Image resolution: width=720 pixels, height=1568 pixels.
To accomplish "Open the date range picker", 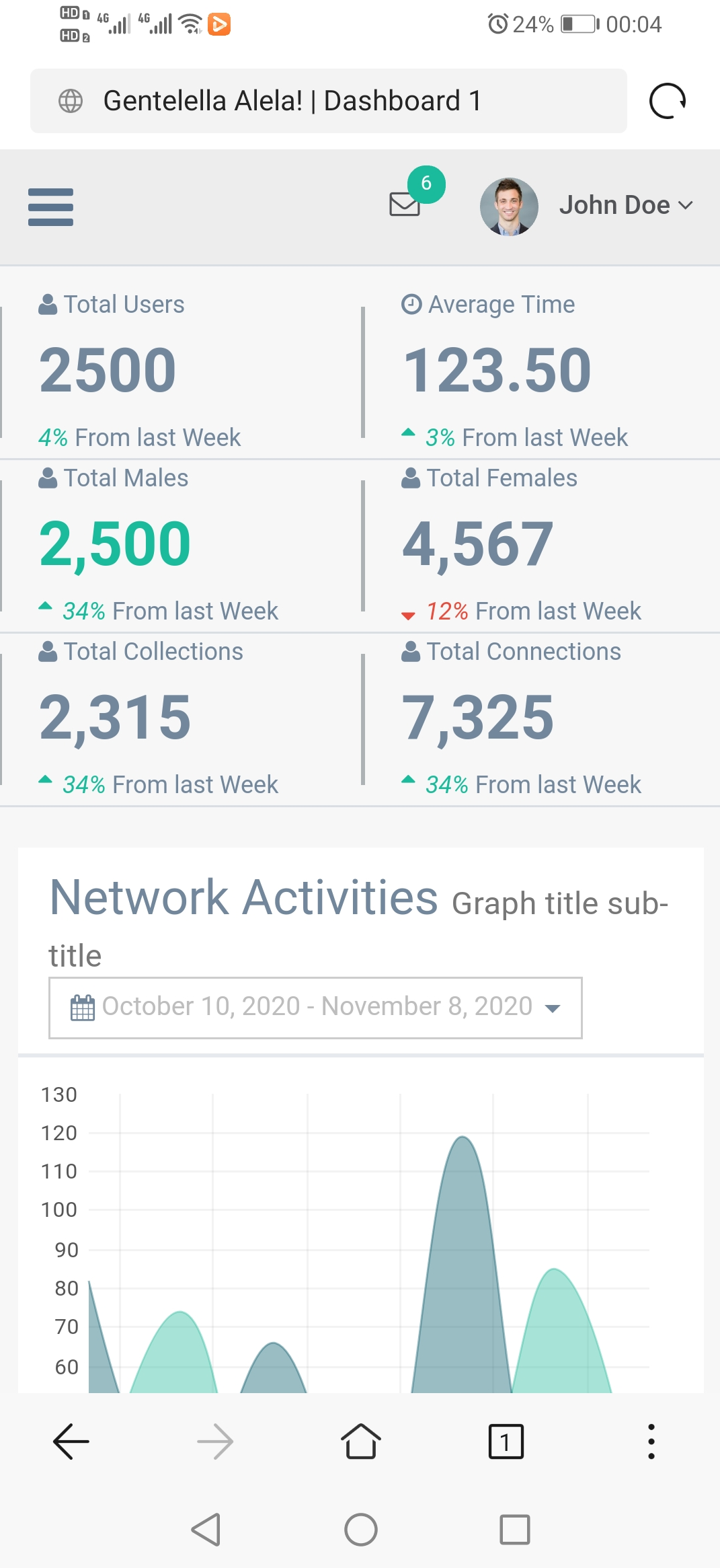I will pyautogui.click(x=315, y=1008).
